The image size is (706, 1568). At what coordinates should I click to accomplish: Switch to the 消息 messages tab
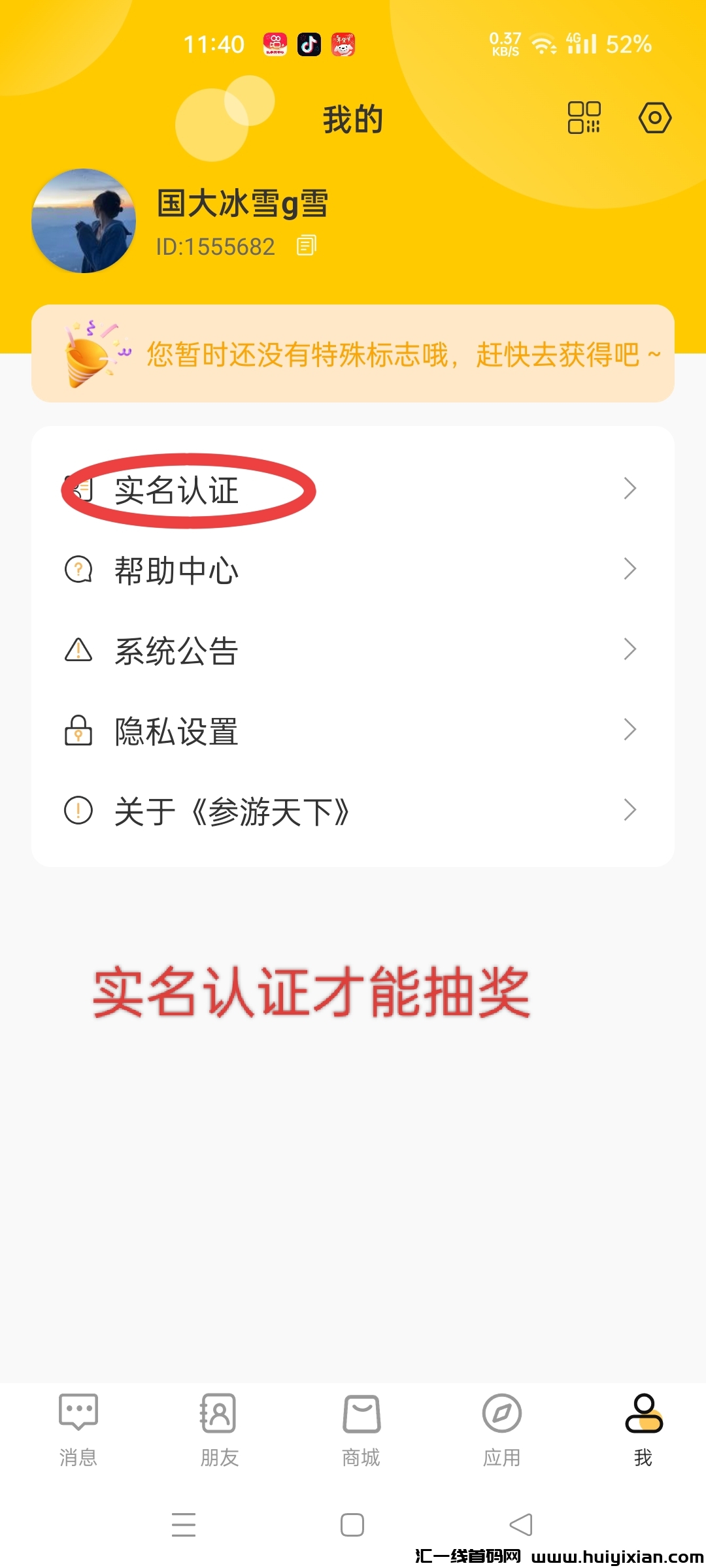click(78, 1429)
